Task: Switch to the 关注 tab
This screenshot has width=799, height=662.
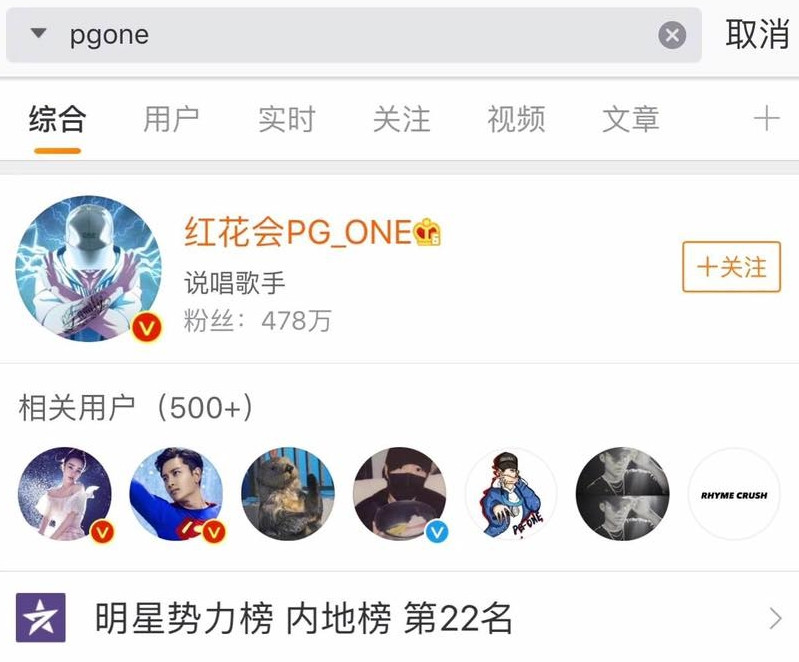Action: (401, 119)
